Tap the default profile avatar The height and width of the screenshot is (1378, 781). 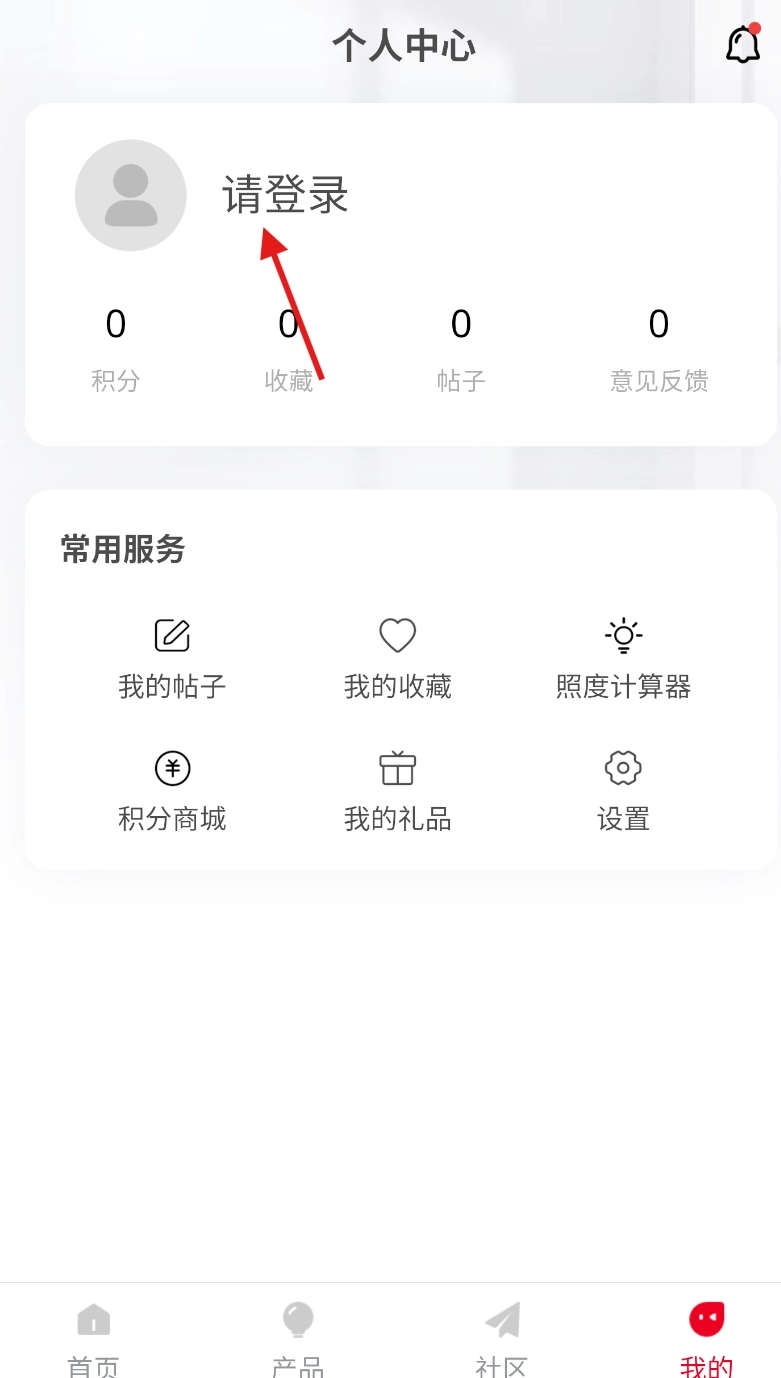click(131, 195)
